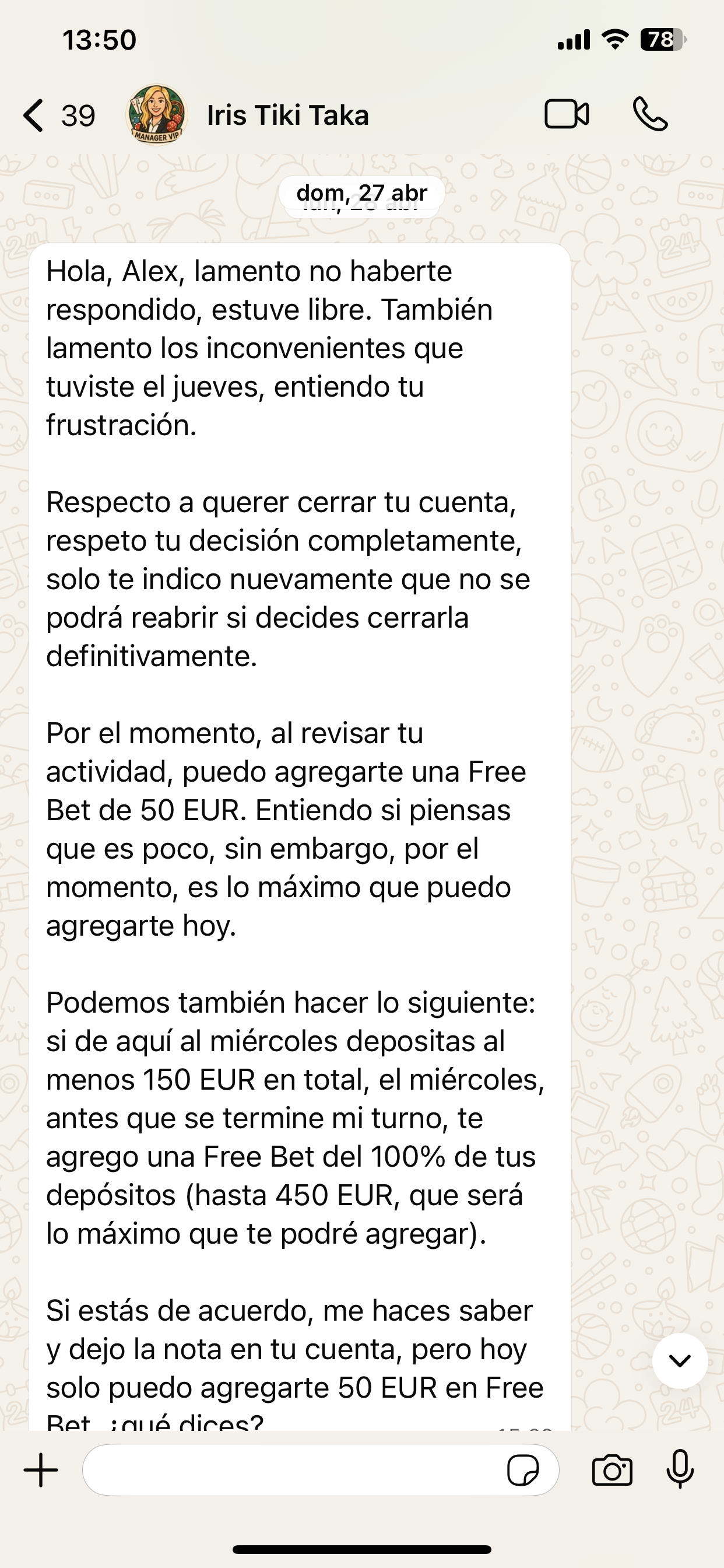This screenshot has height=1568, width=724.
Task: Open the sticker picker
Action: 523,1471
